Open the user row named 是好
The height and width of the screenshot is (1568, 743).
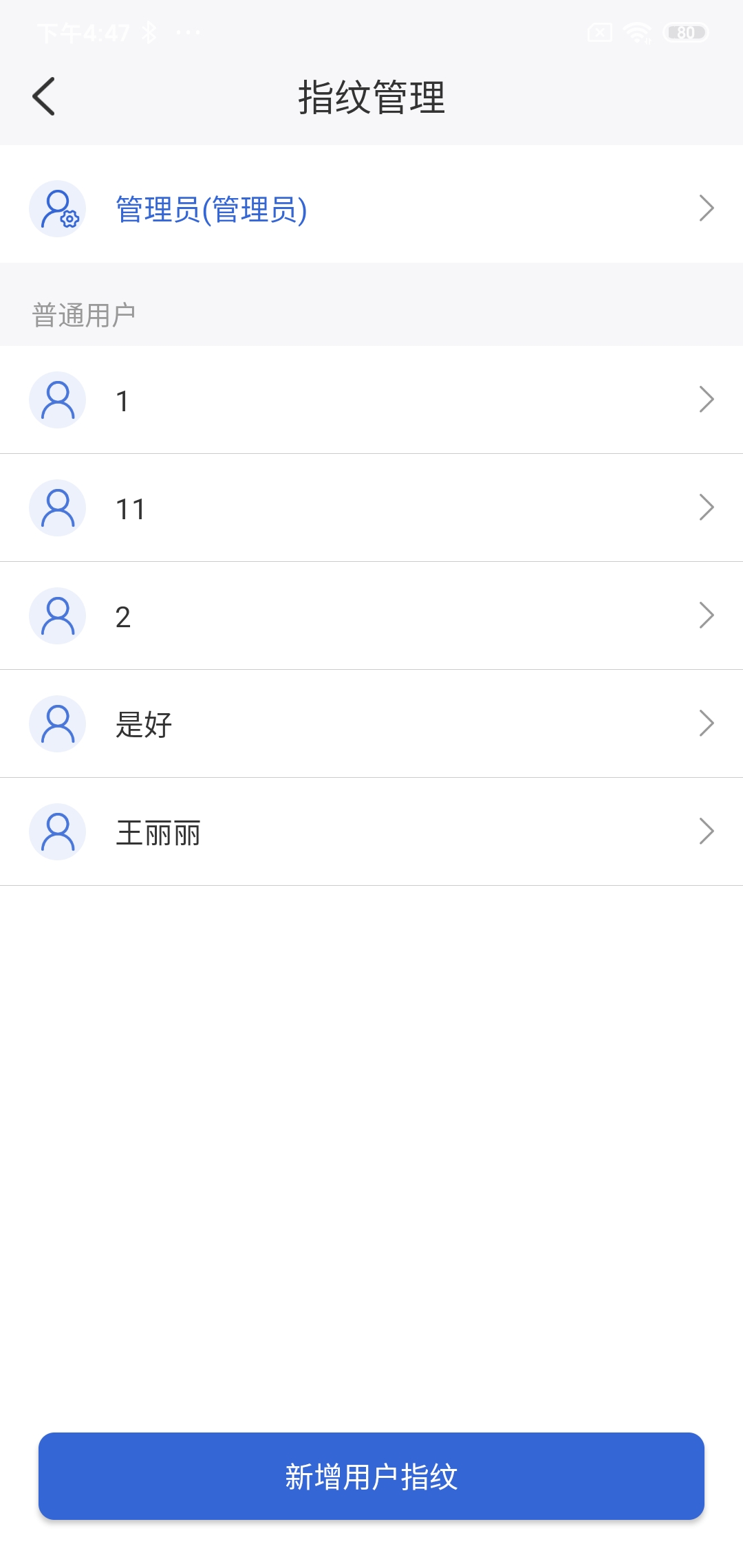pyautogui.click(x=371, y=723)
